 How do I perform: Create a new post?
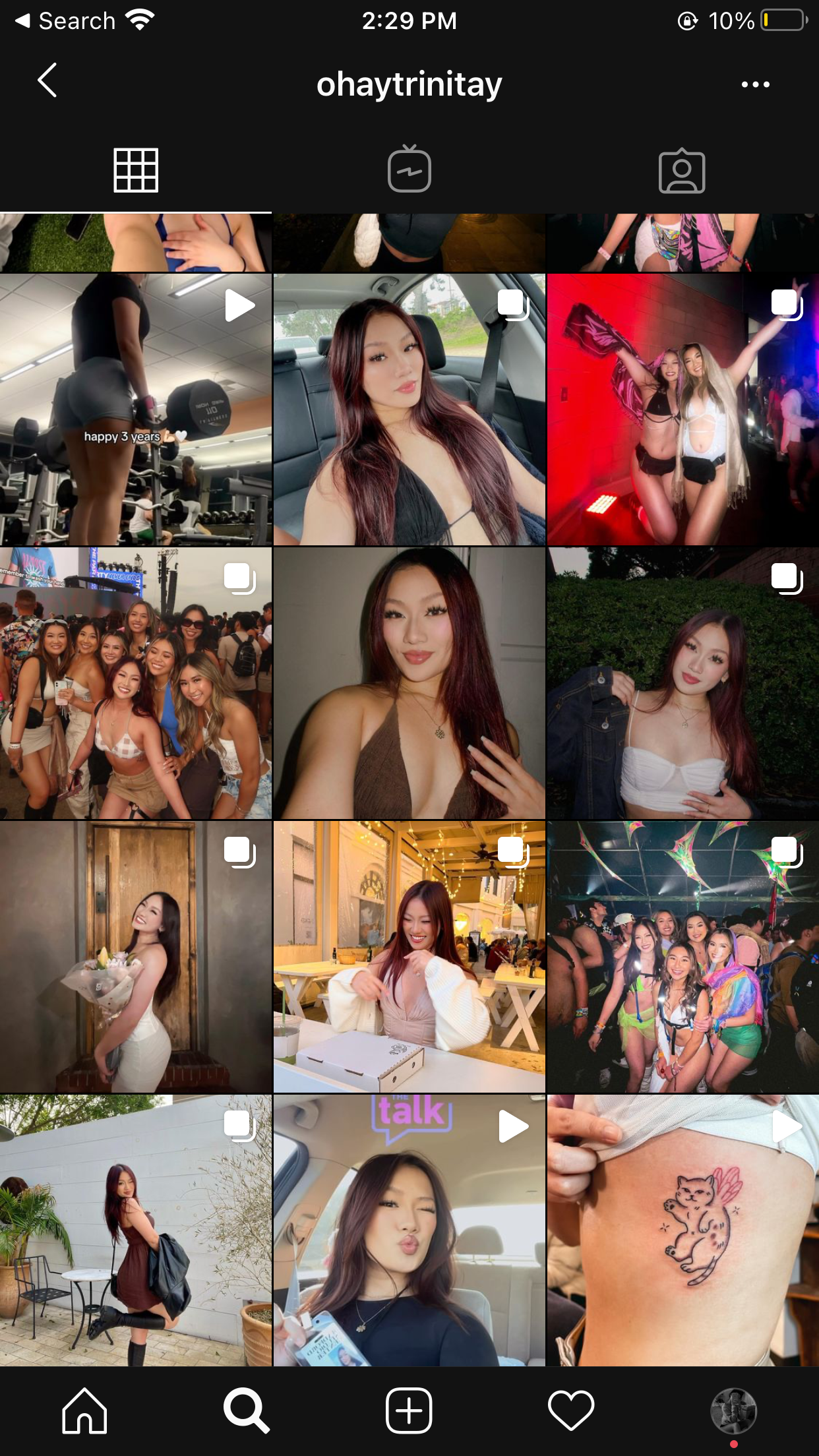(x=409, y=1410)
